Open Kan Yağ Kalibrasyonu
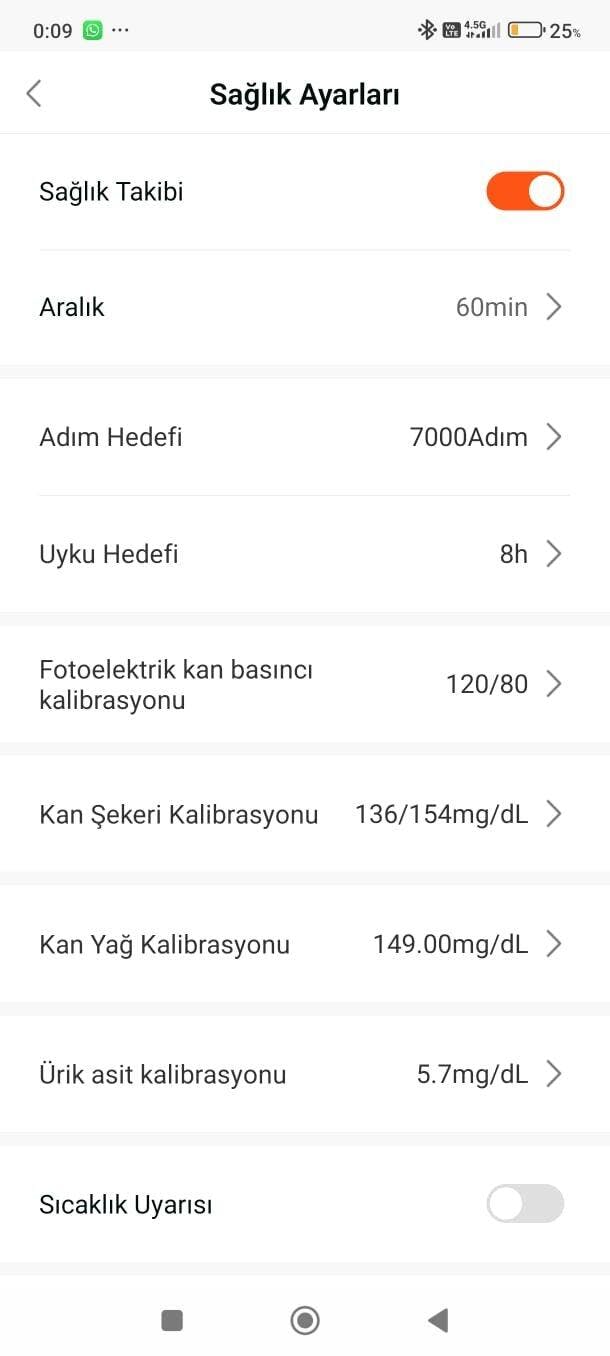 click(x=304, y=944)
